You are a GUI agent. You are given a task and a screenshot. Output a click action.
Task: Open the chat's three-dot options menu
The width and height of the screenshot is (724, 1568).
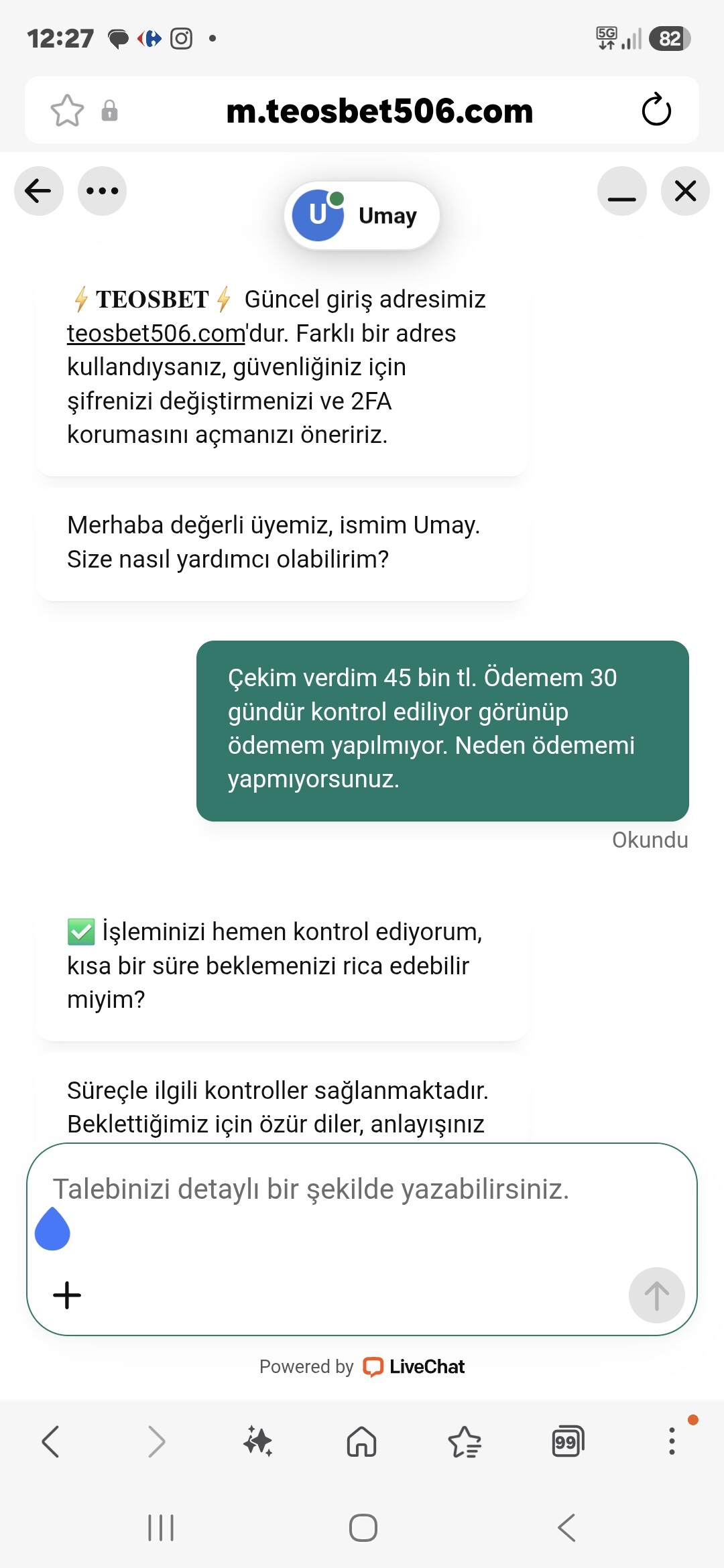point(102,191)
